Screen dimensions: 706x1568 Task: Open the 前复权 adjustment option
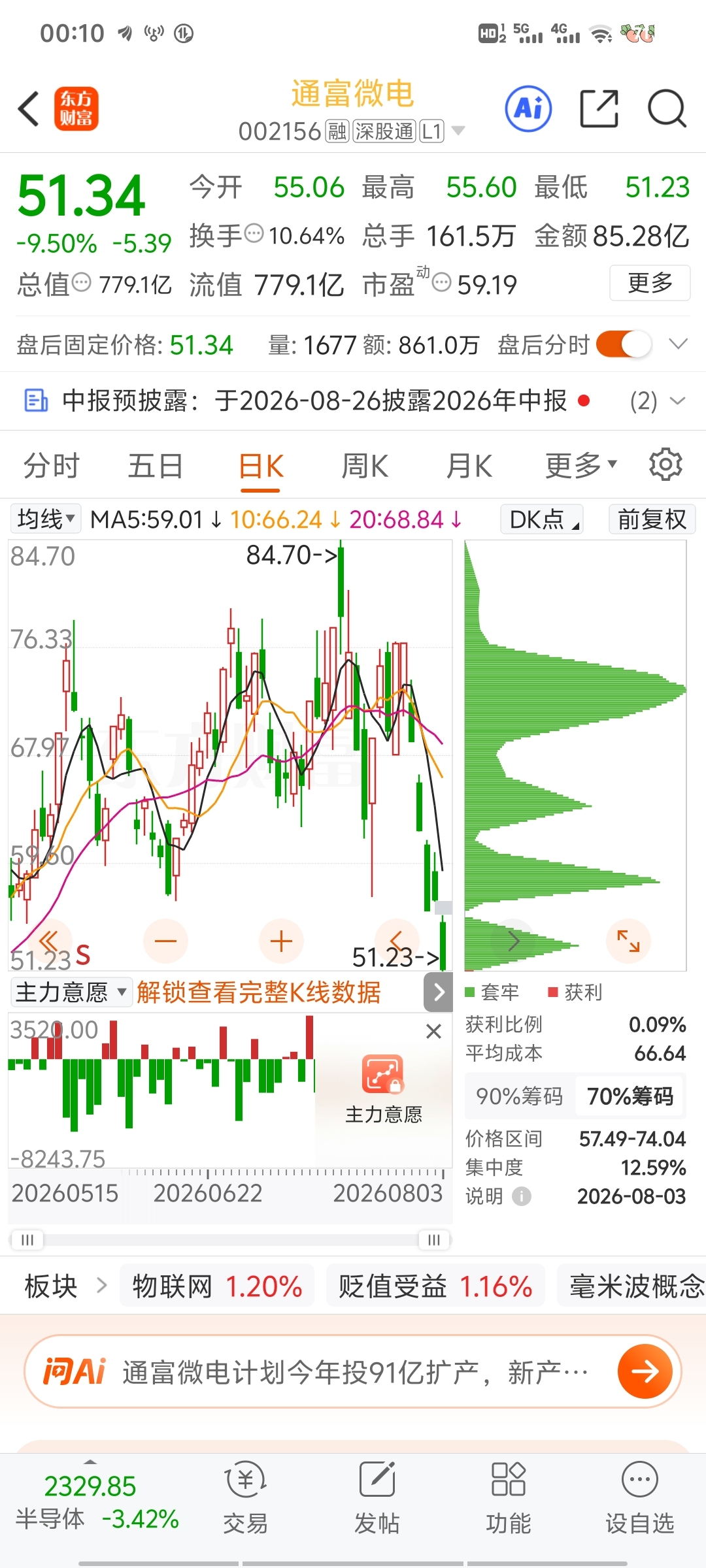click(x=652, y=519)
